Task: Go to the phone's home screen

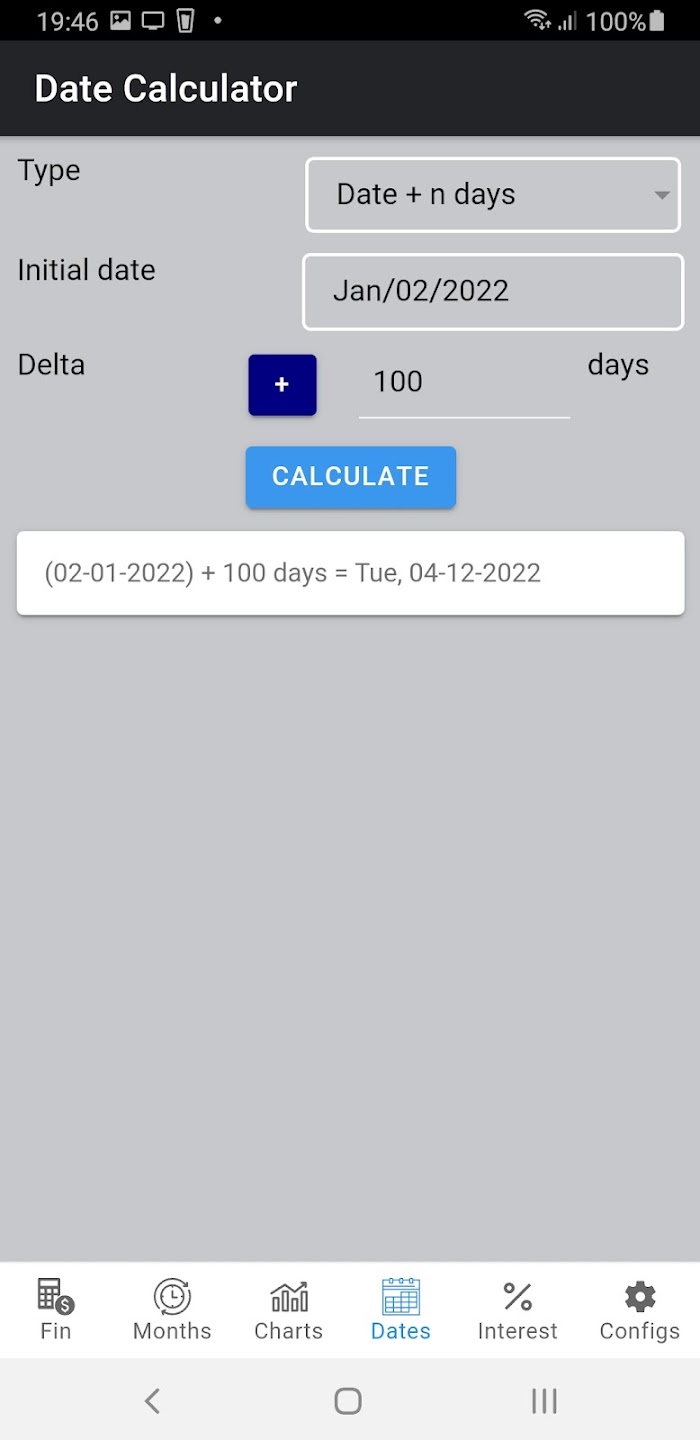Action: [x=348, y=1401]
